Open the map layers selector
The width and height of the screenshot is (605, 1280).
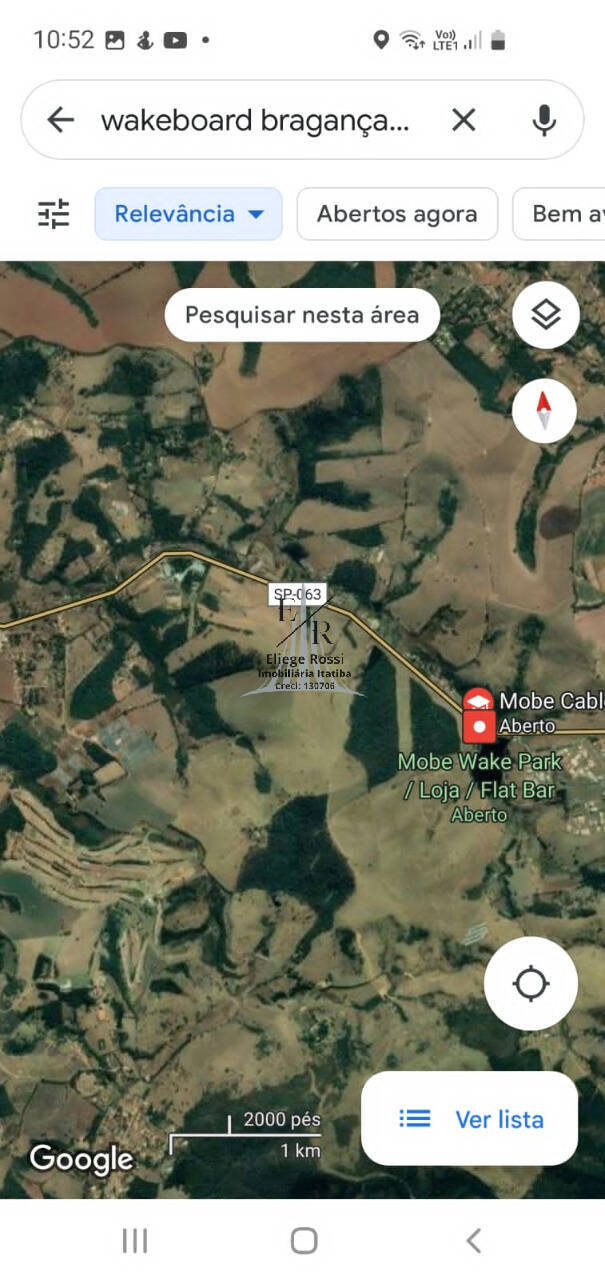pyautogui.click(x=546, y=315)
